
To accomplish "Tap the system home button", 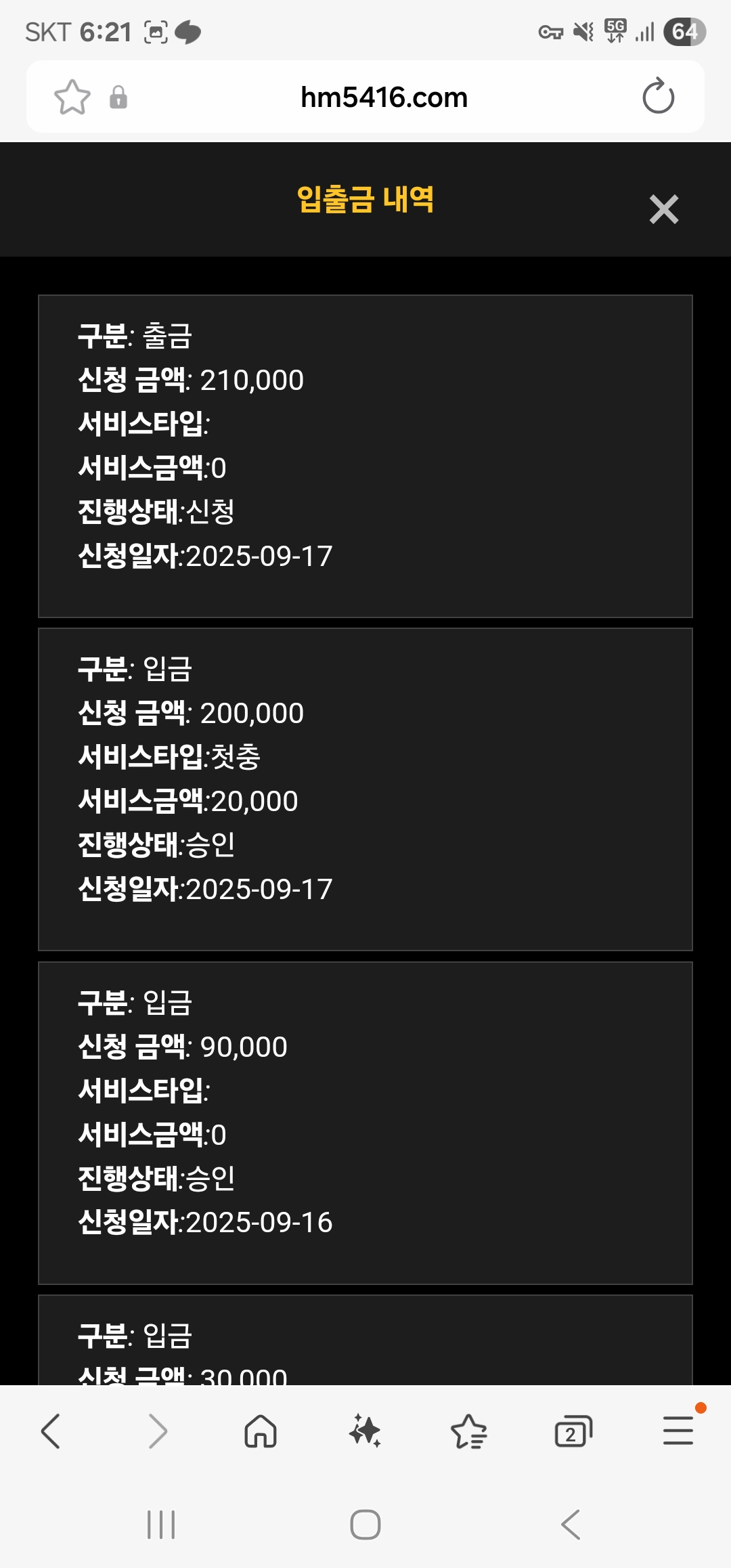I will pos(365,1525).
